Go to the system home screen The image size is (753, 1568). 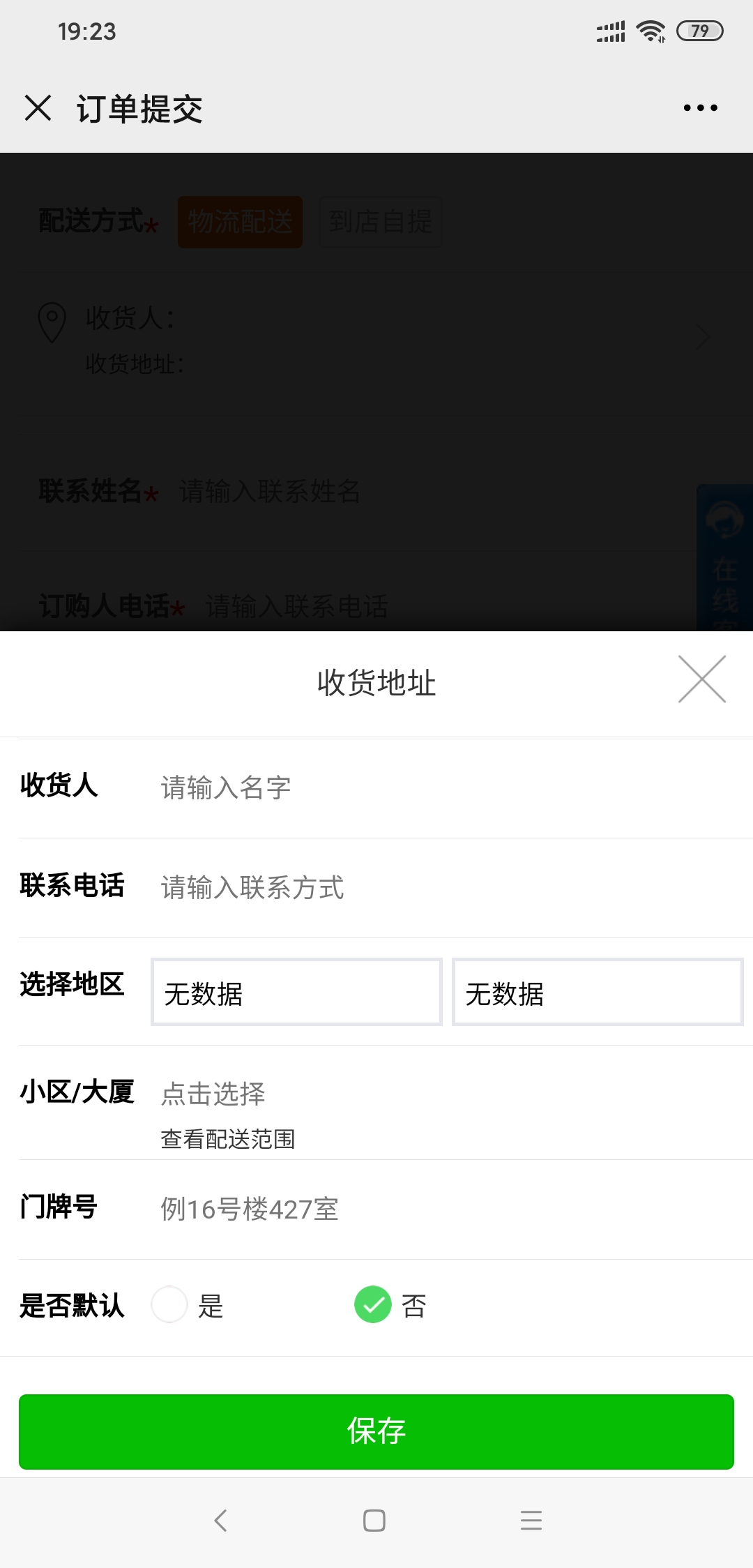374,1521
